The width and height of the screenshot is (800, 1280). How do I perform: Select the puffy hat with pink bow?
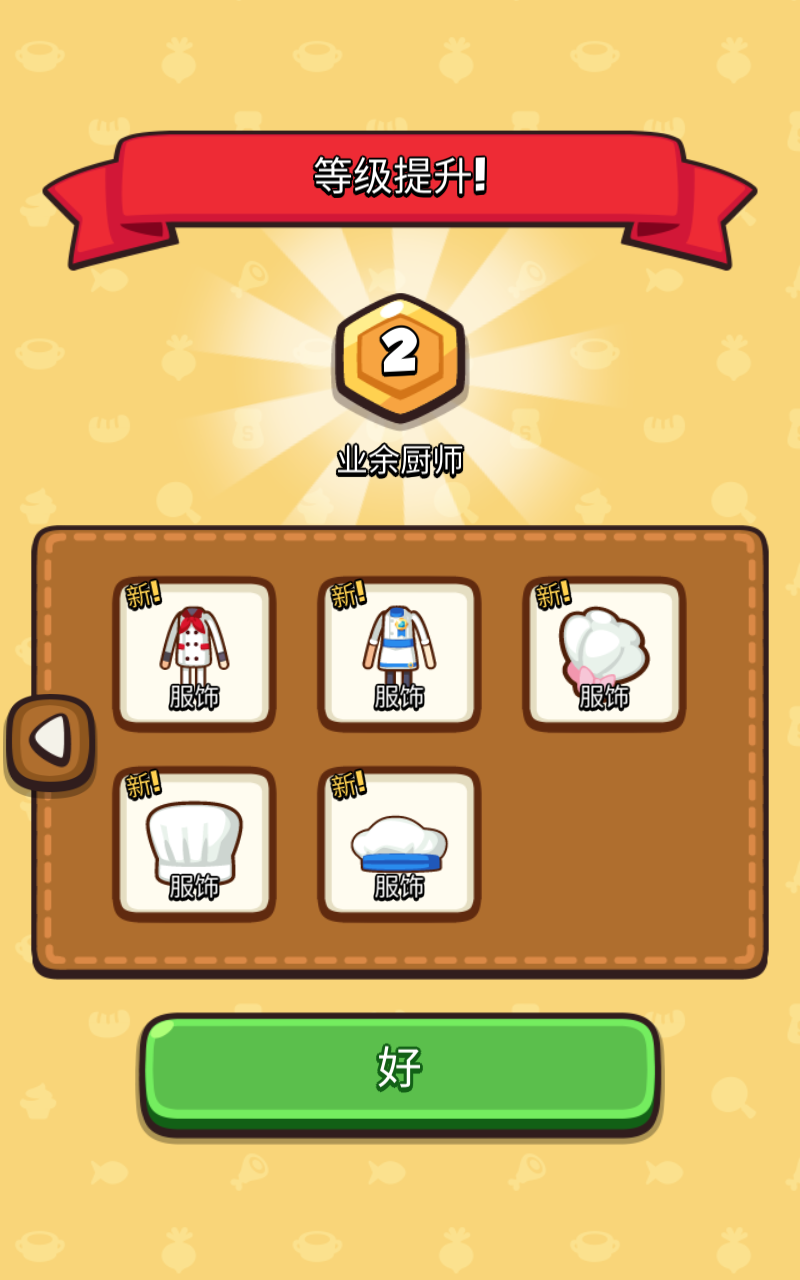click(x=604, y=653)
